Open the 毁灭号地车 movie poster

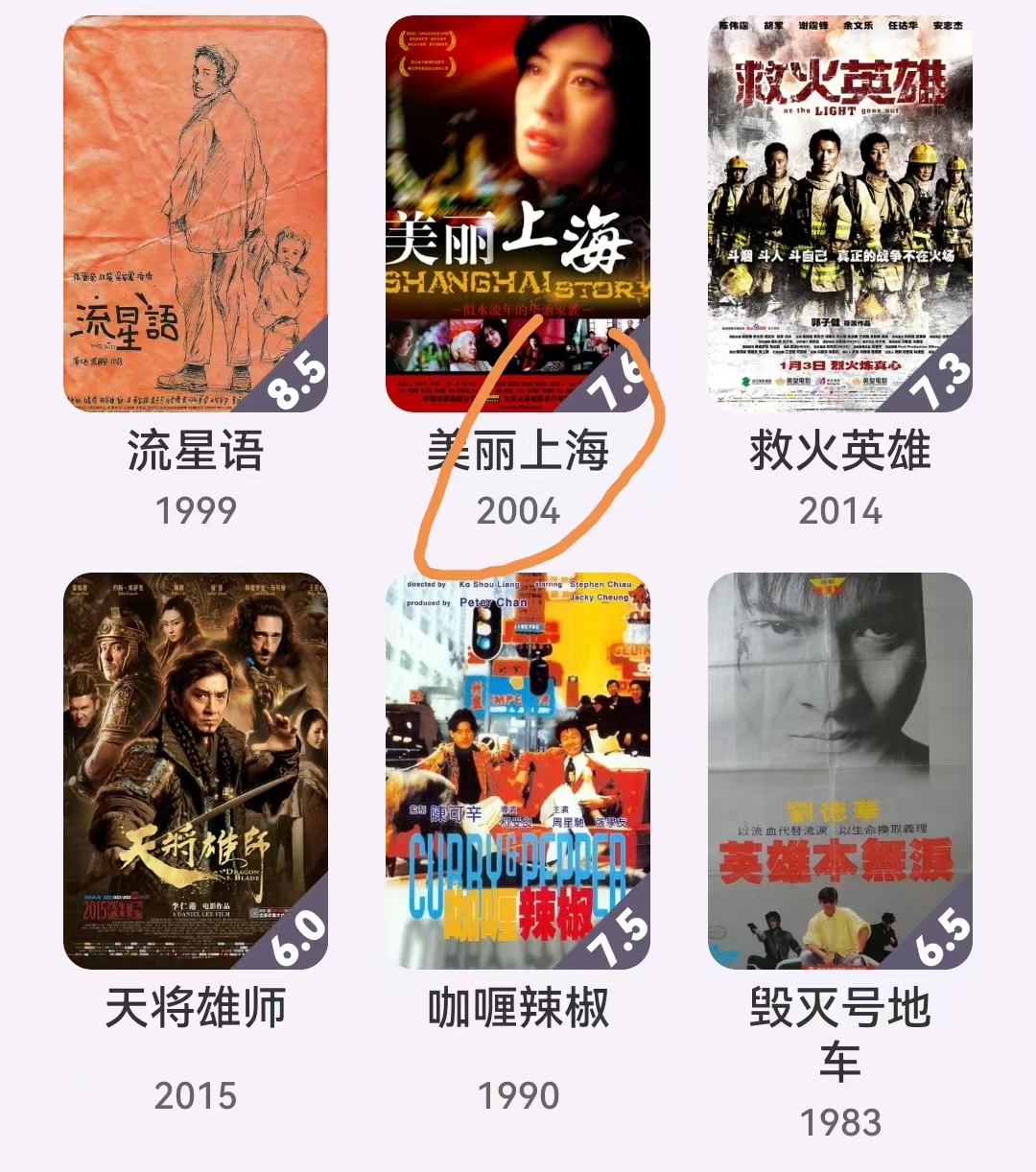tap(840, 771)
